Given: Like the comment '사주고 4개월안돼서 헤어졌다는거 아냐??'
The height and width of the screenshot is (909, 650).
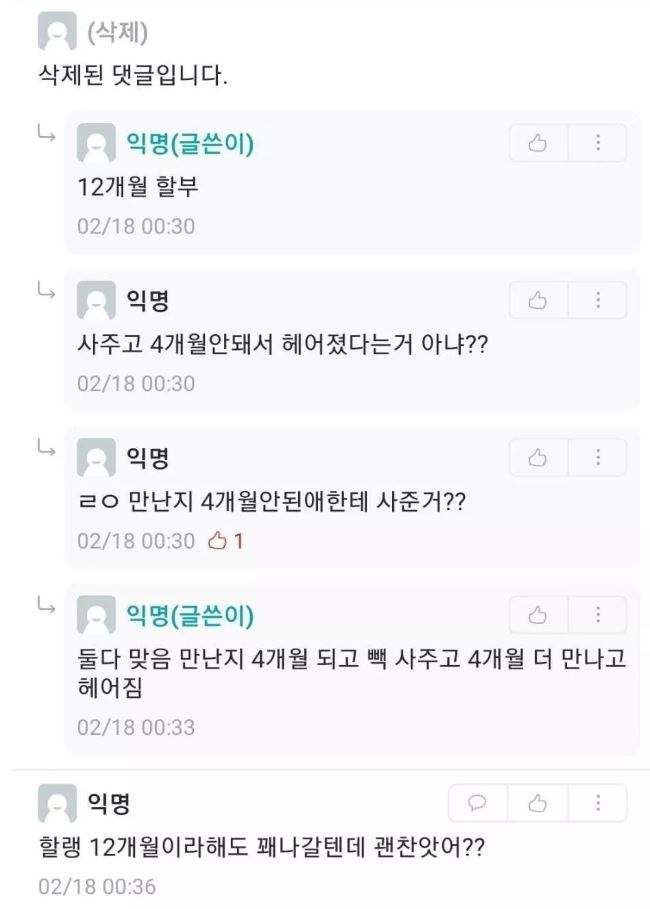Looking at the screenshot, I should click(538, 300).
